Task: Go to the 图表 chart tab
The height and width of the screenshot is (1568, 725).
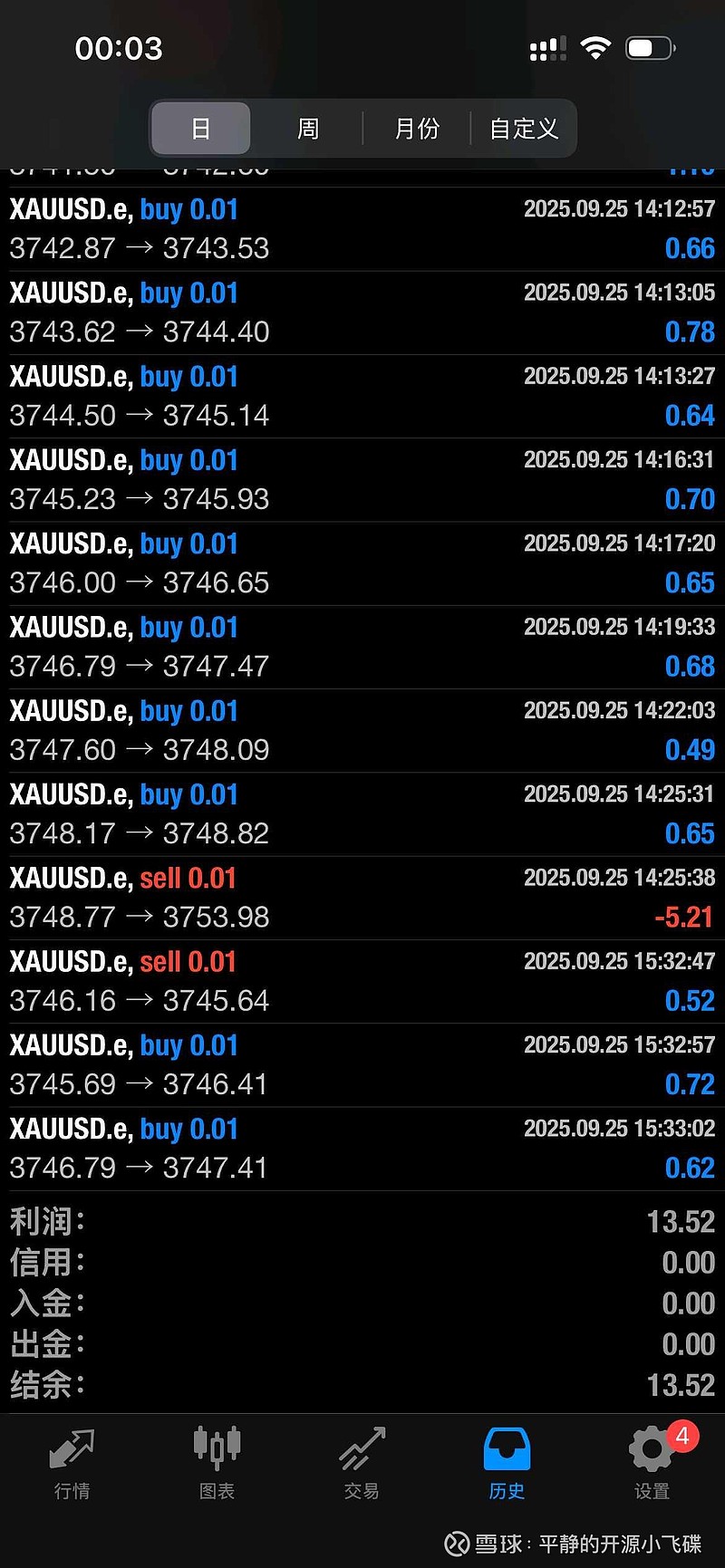Action: [x=217, y=1463]
